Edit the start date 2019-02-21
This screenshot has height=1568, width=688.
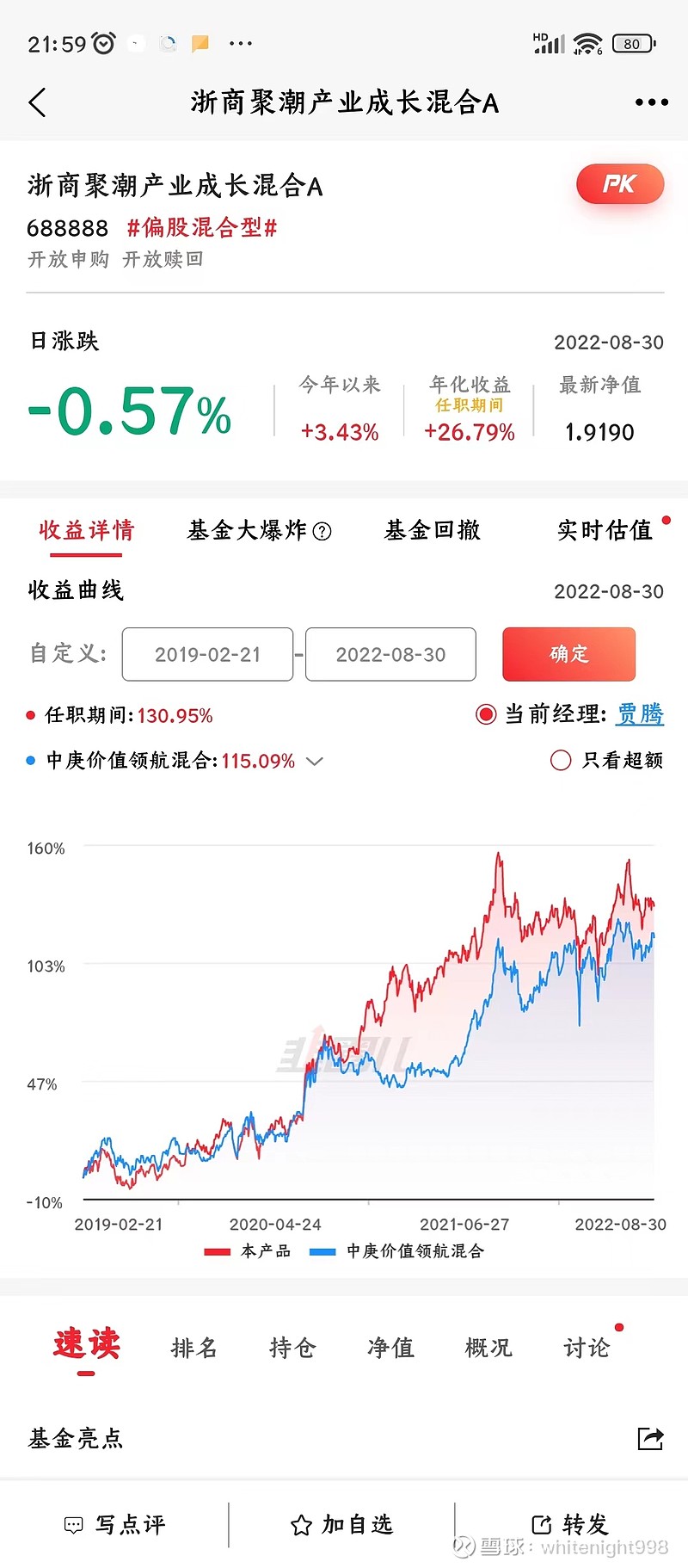click(207, 654)
